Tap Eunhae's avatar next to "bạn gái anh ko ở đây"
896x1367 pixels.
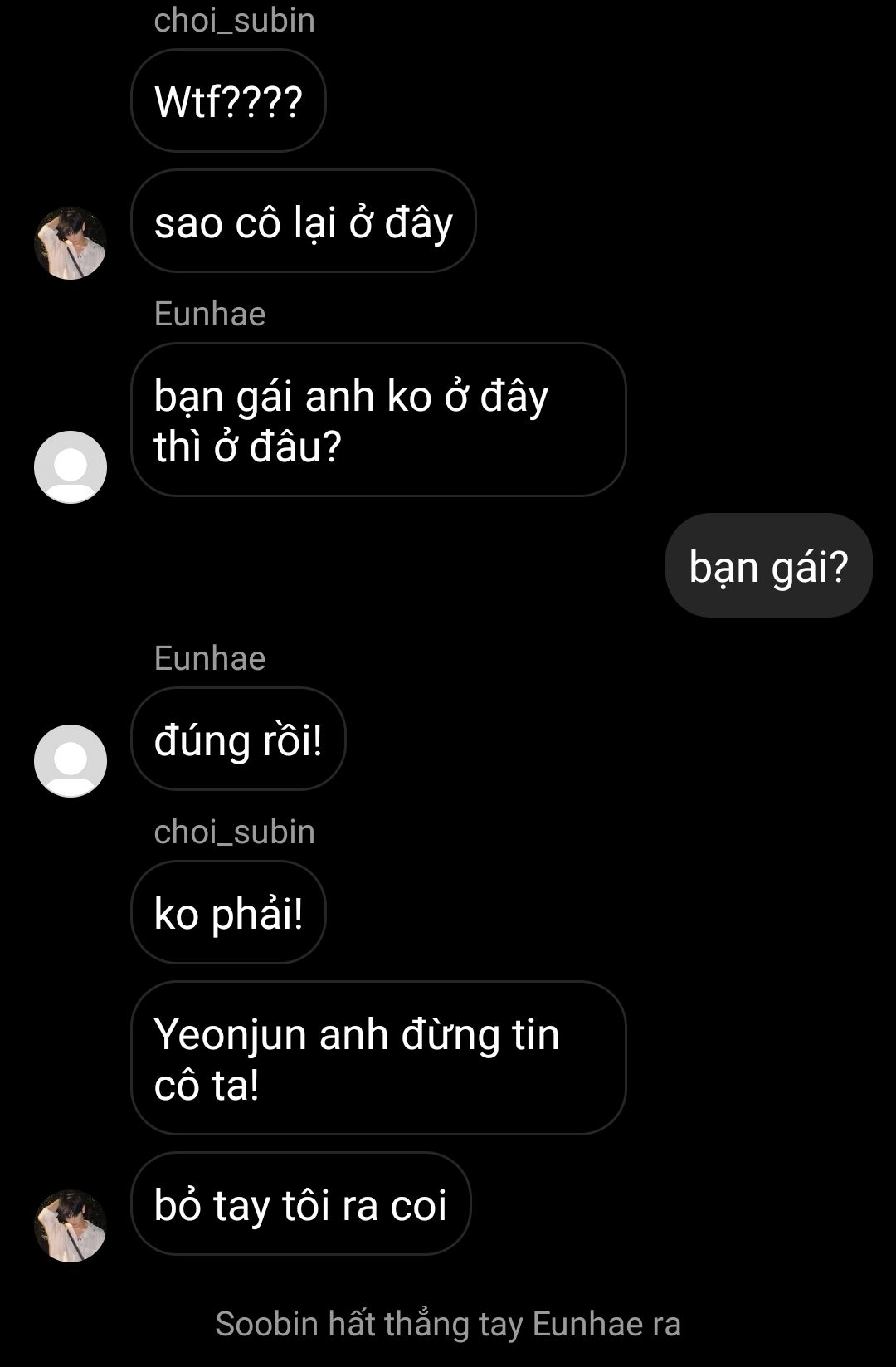coord(71,466)
